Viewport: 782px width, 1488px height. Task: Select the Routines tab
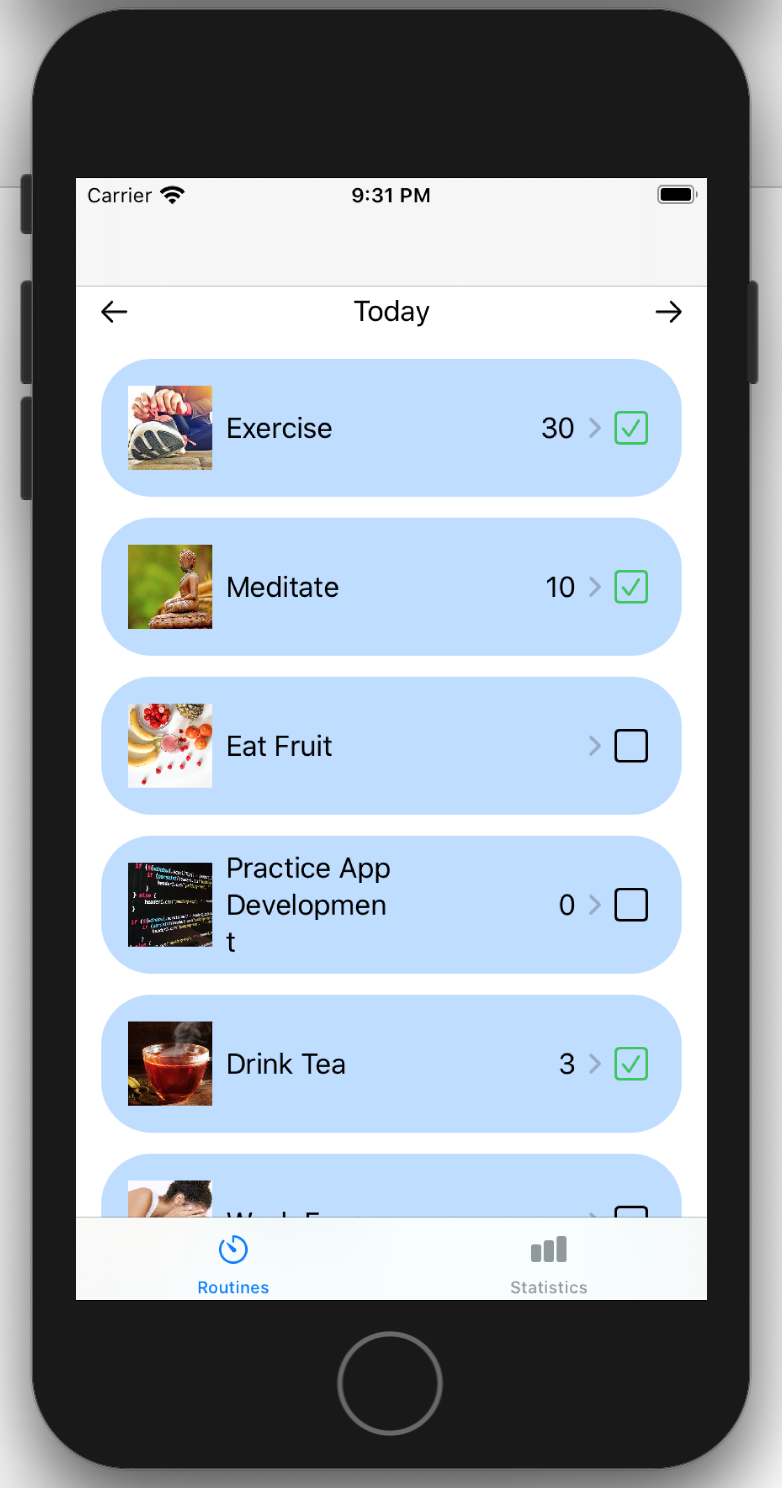coord(233,1263)
